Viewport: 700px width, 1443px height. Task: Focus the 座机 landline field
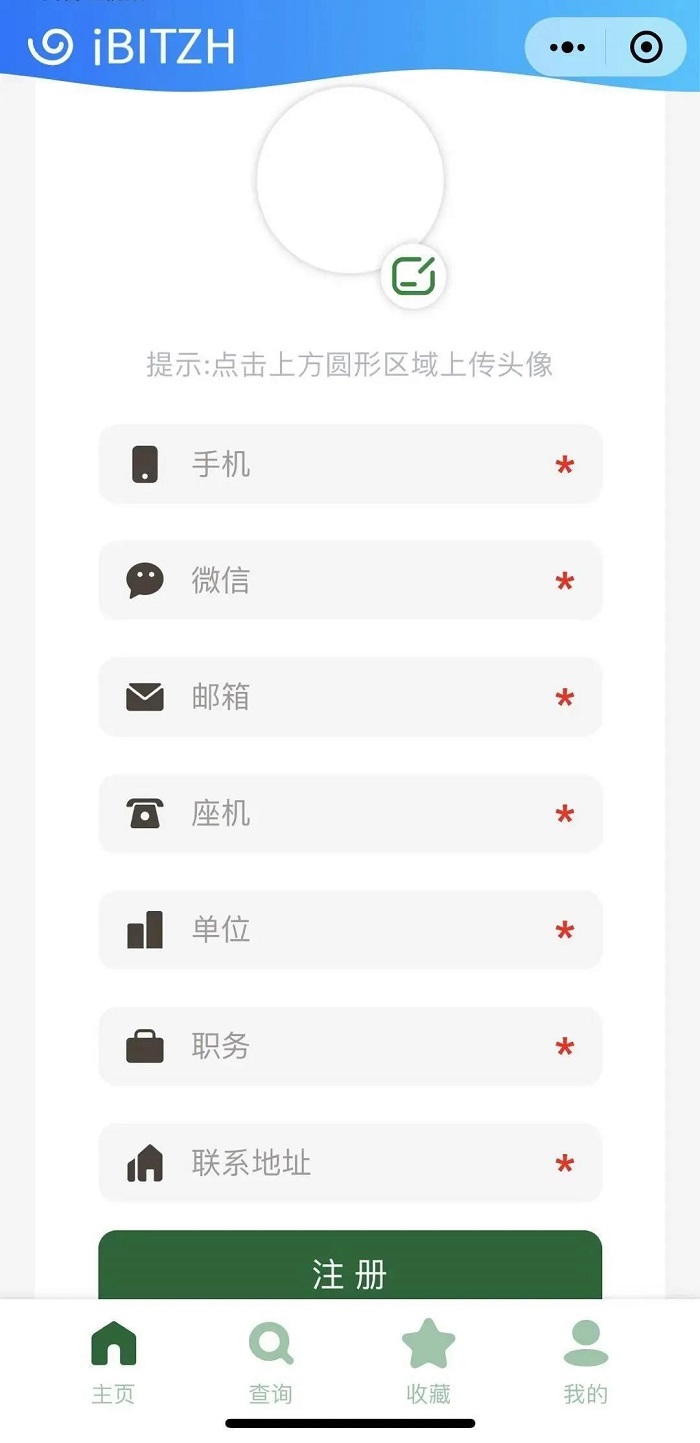pyautogui.click(x=350, y=814)
